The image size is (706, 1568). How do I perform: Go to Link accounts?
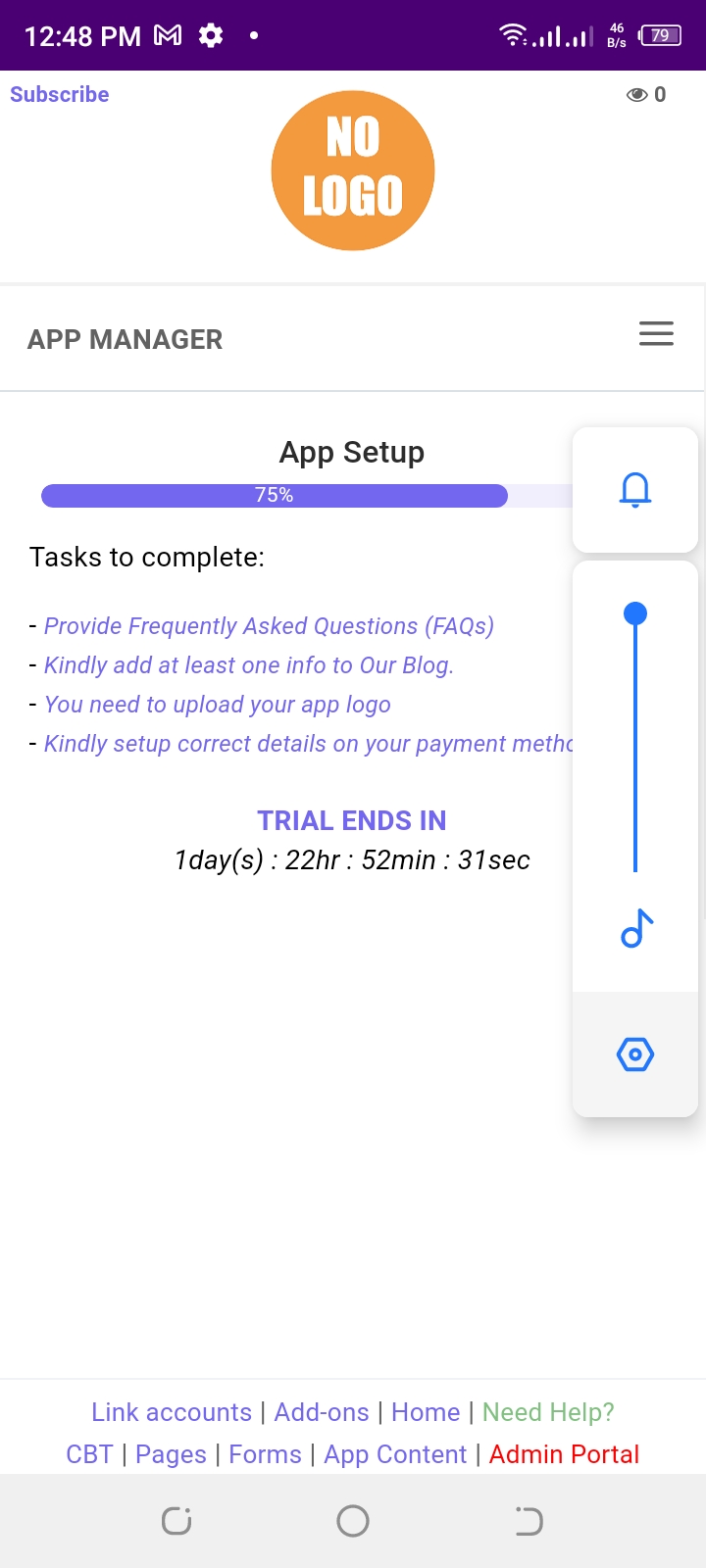click(x=172, y=1412)
